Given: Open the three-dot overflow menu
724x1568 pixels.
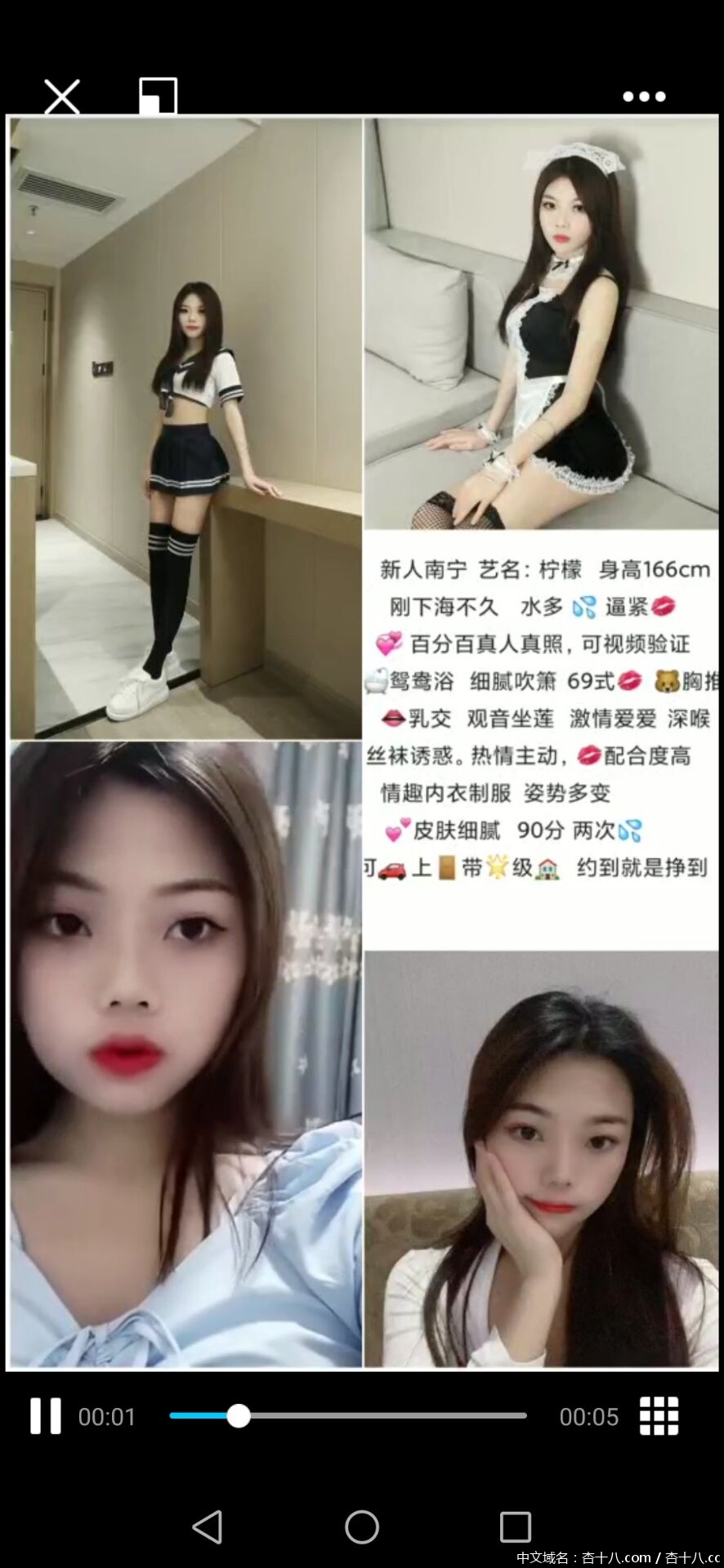Looking at the screenshot, I should [x=644, y=96].
